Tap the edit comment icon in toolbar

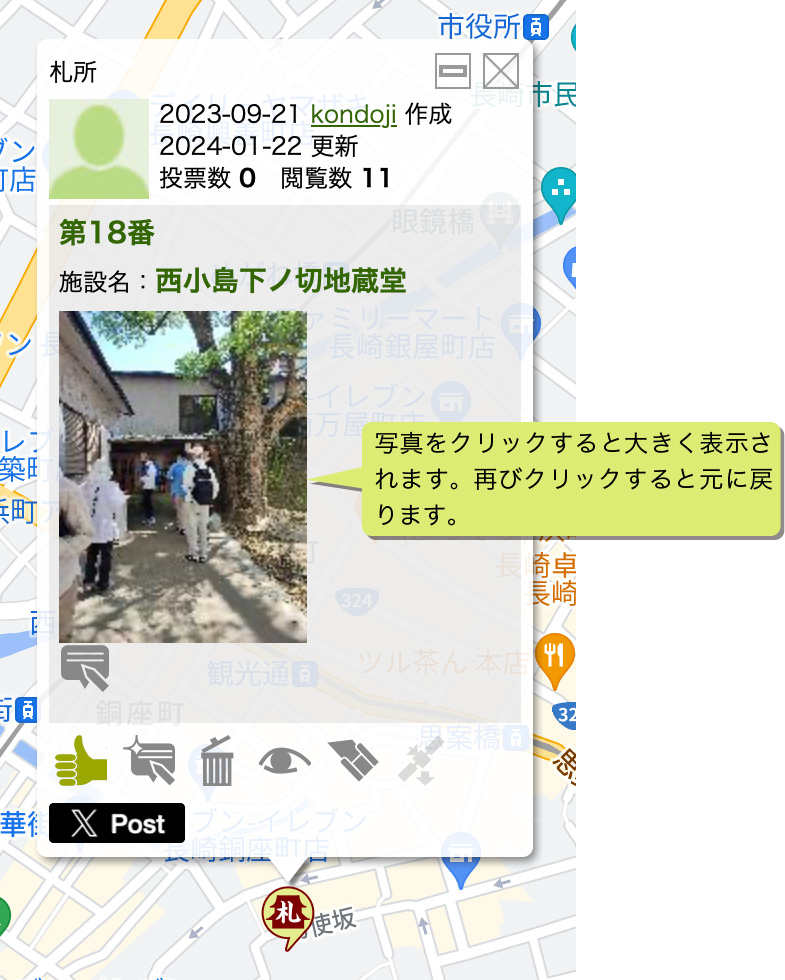[149, 761]
